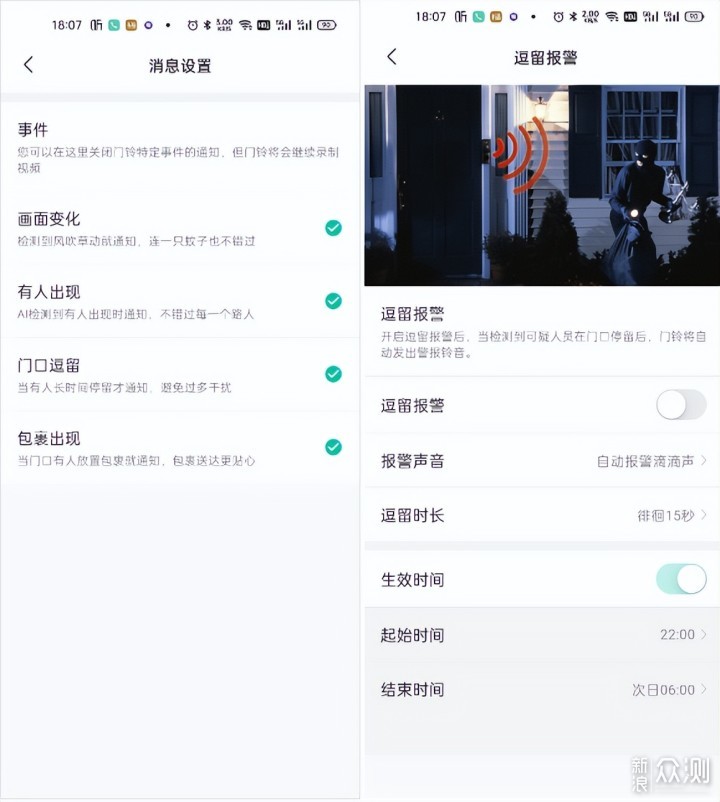Uncheck the 画面变化 notification
720x802 pixels.
click(x=333, y=228)
